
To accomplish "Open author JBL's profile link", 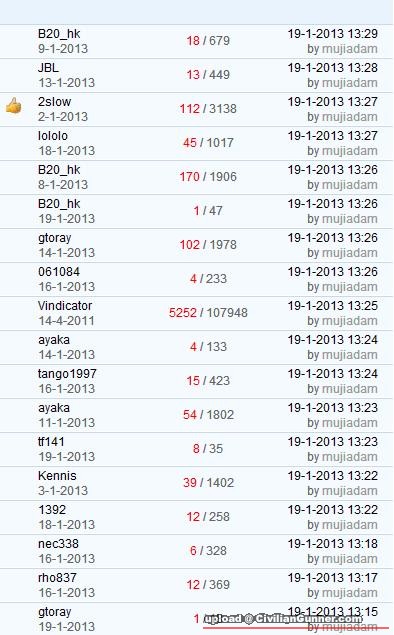I will (x=48, y=68).
